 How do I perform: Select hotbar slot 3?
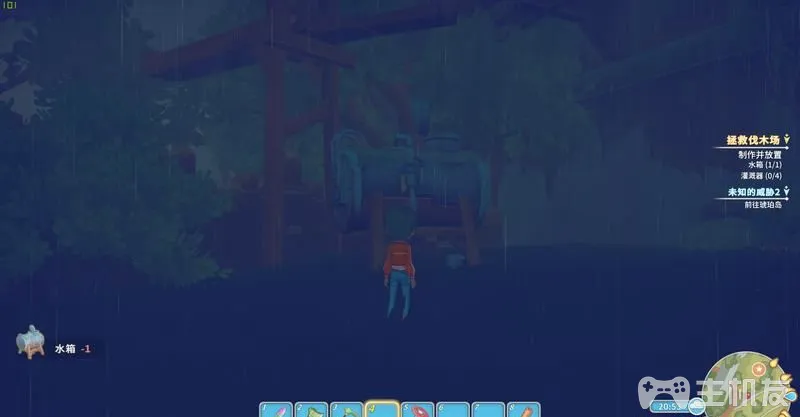tap(346, 409)
